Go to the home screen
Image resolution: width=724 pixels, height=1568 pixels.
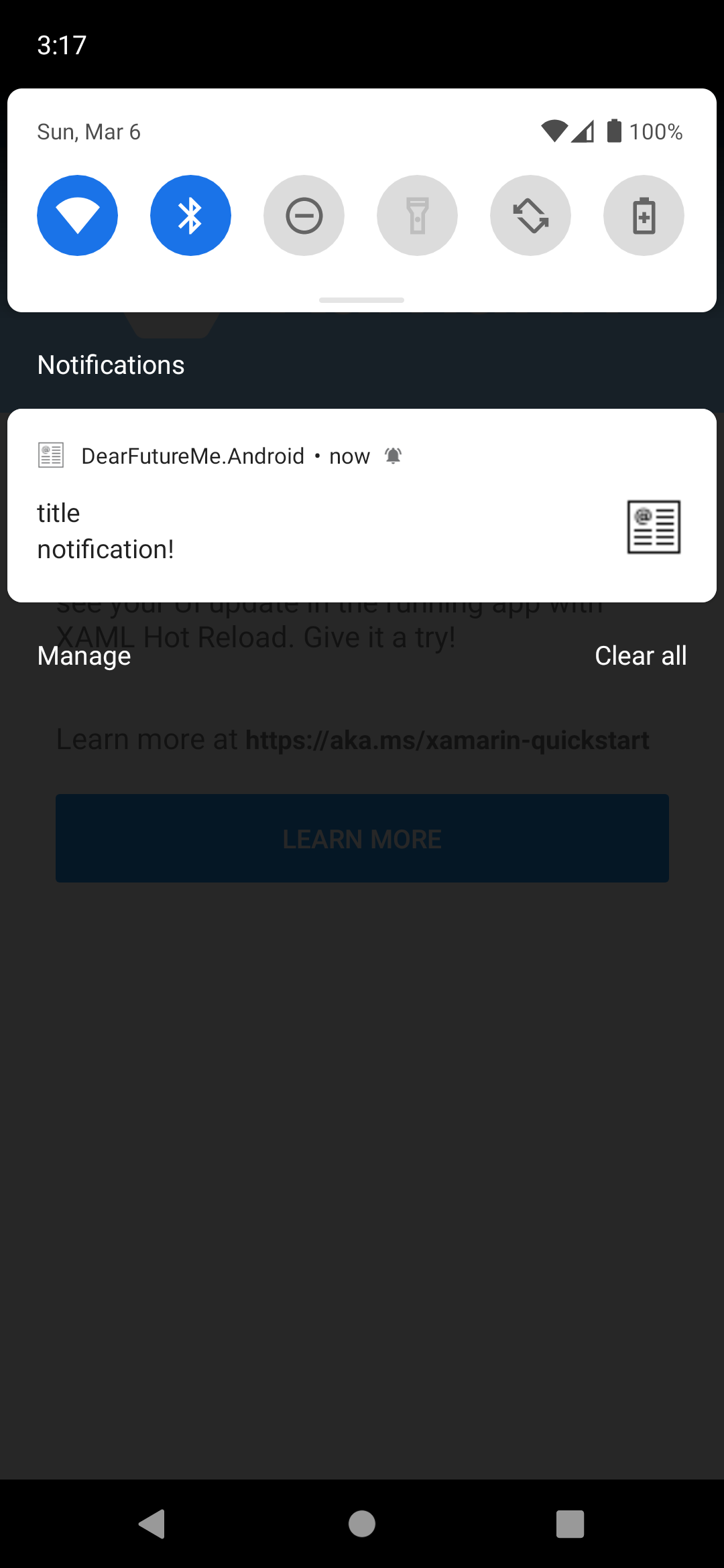[362, 1524]
